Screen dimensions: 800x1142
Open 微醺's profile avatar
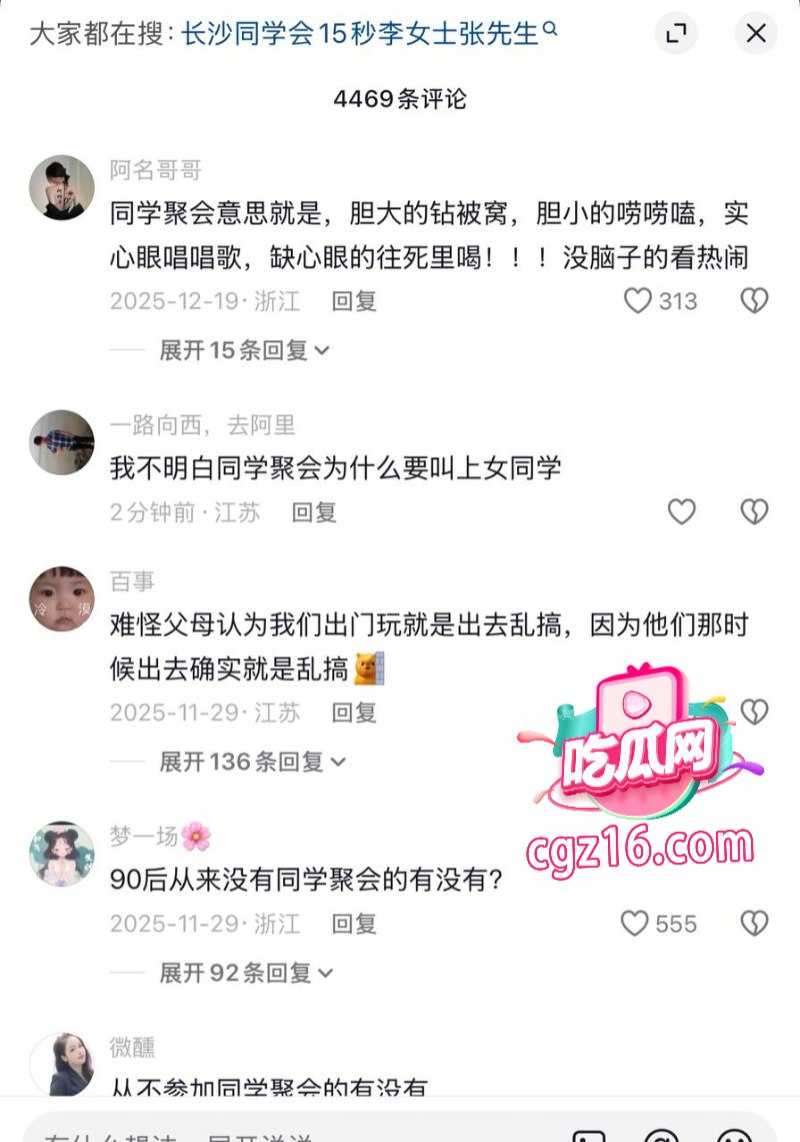coord(62,1064)
